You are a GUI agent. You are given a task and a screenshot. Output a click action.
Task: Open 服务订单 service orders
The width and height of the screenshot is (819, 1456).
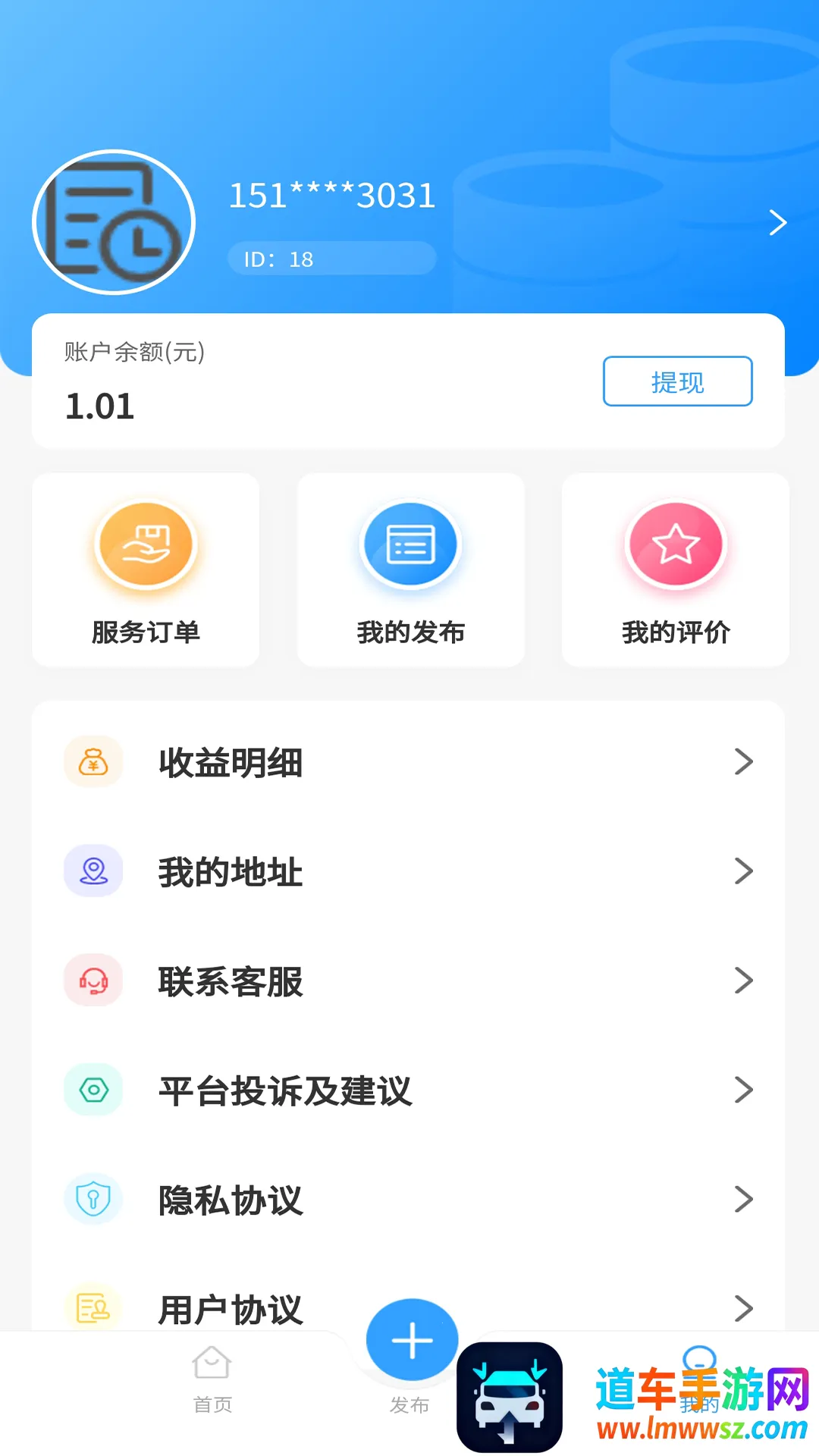(146, 570)
